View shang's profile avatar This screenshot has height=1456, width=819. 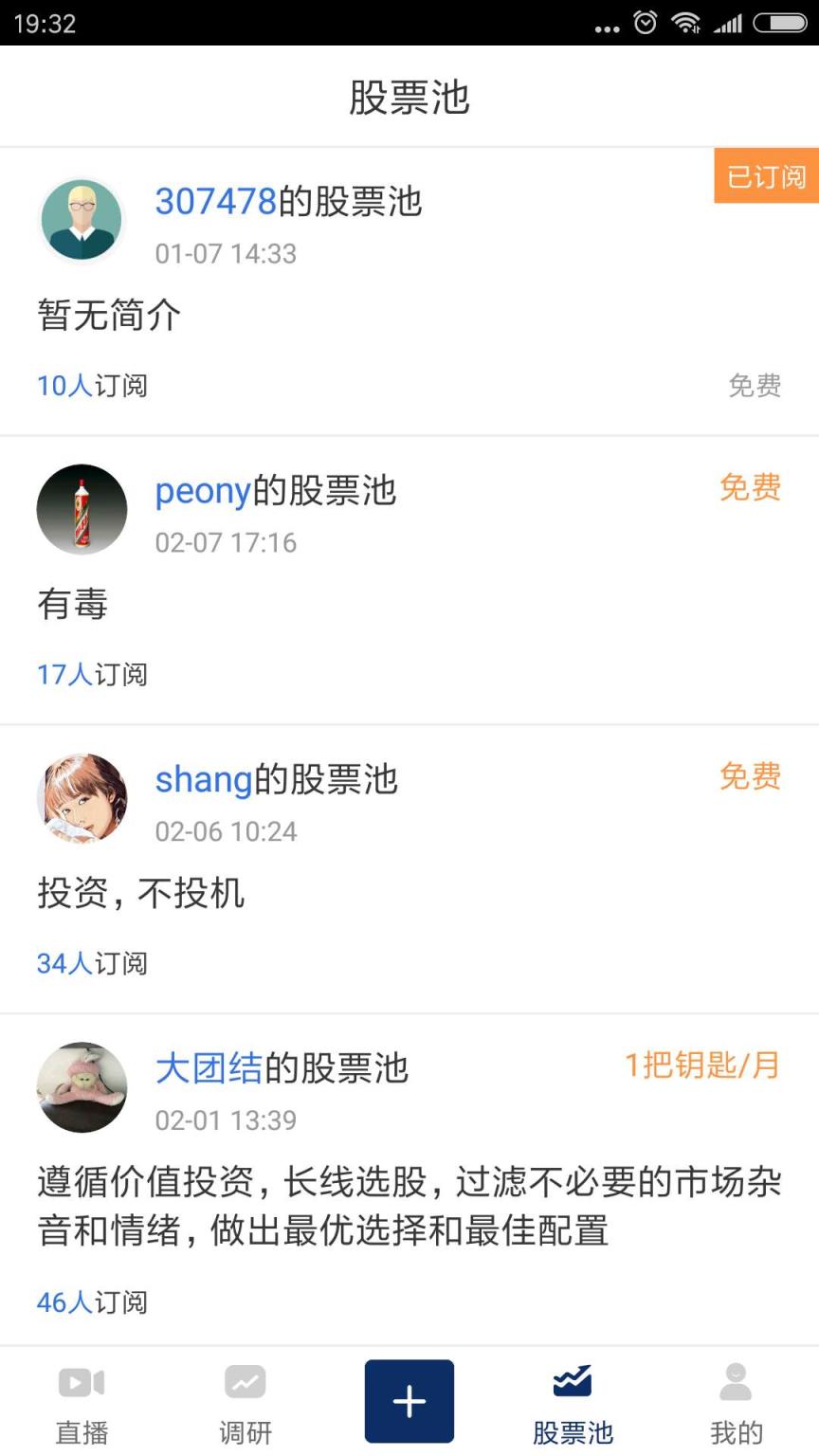82,798
